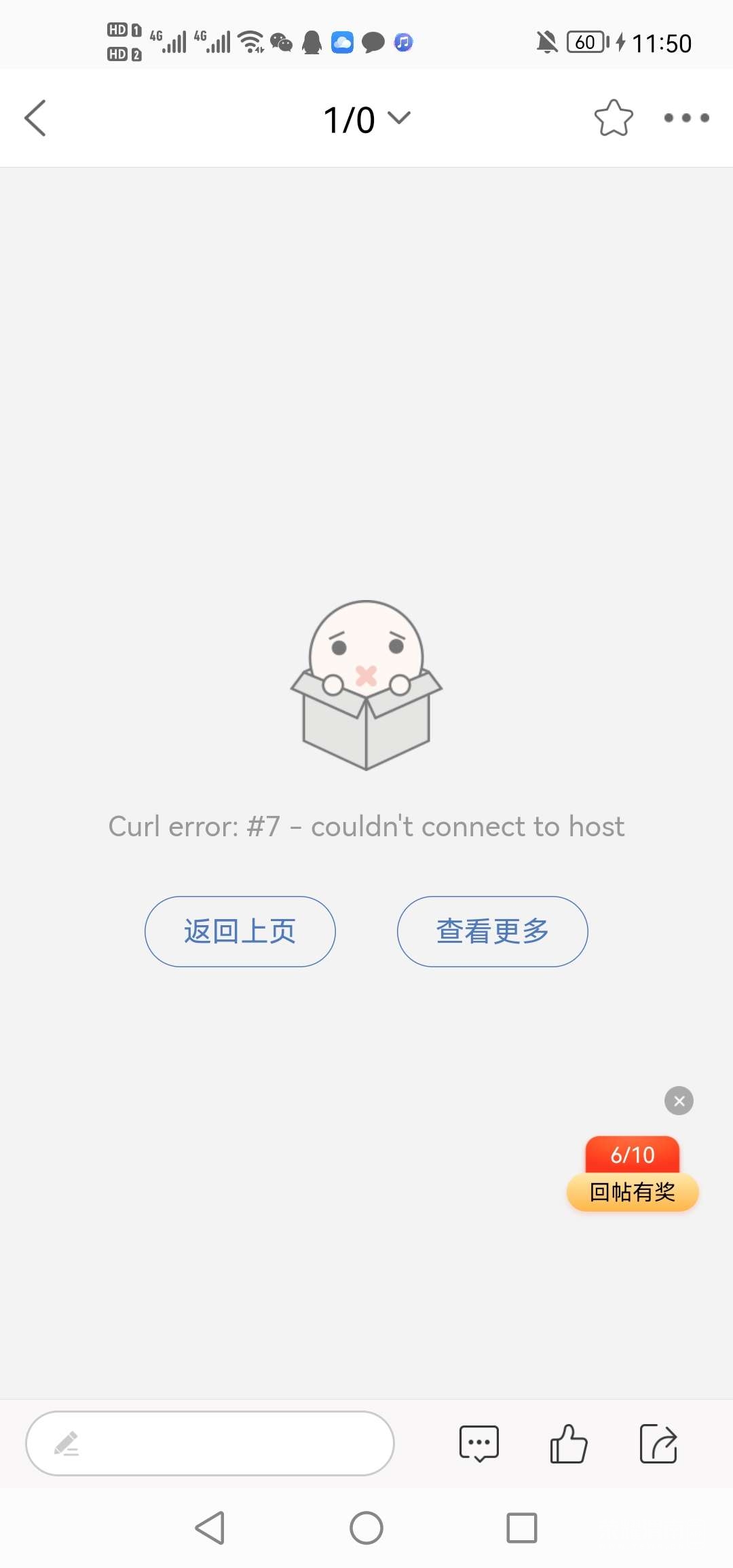Like this post with thumbs-up
Screen dimensions: 733x1568
[568, 1443]
